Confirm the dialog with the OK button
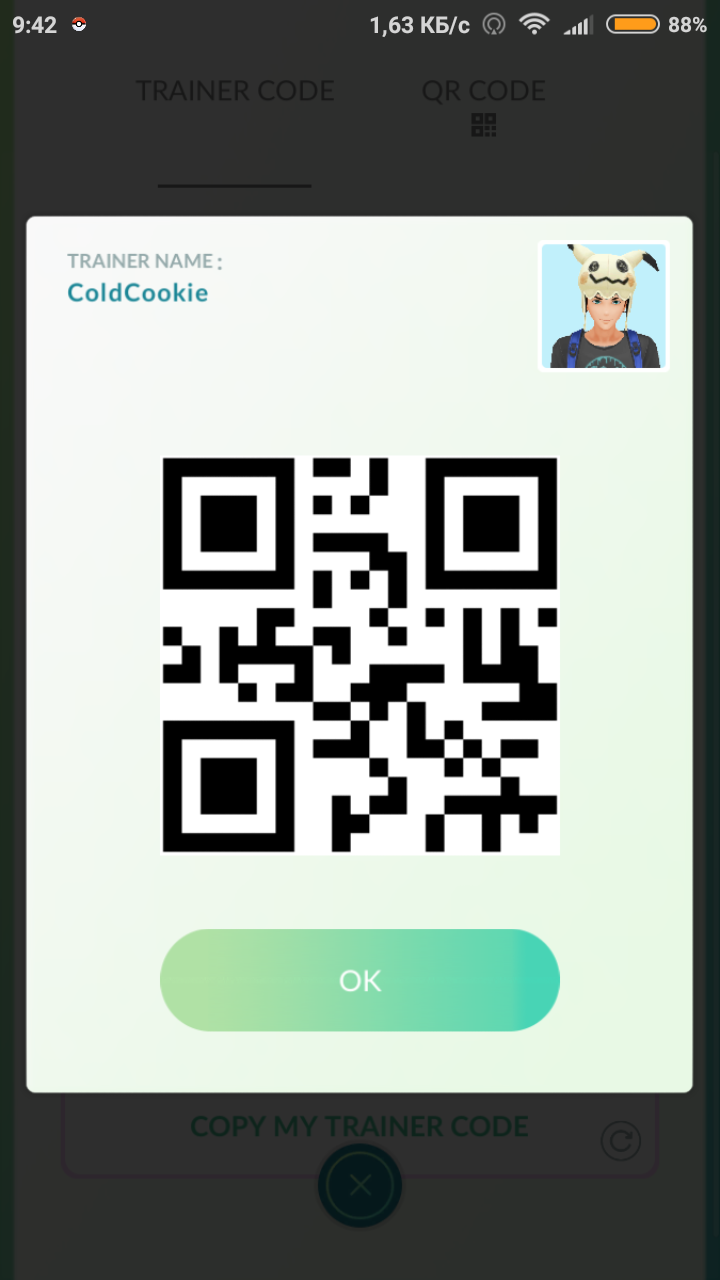Image resolution: width=720 pixels, height=1280 pixels. coord(360,980)
